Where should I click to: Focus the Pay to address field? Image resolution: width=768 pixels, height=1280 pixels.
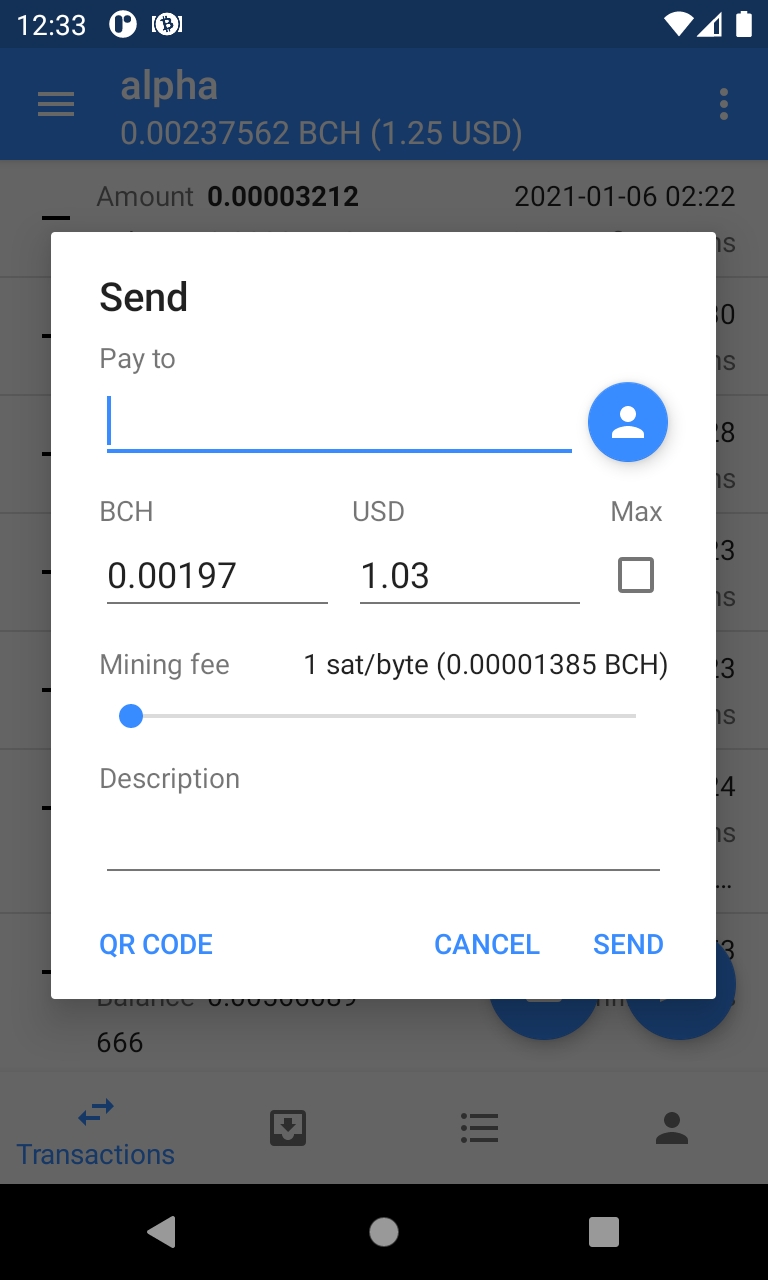[339, 422]
